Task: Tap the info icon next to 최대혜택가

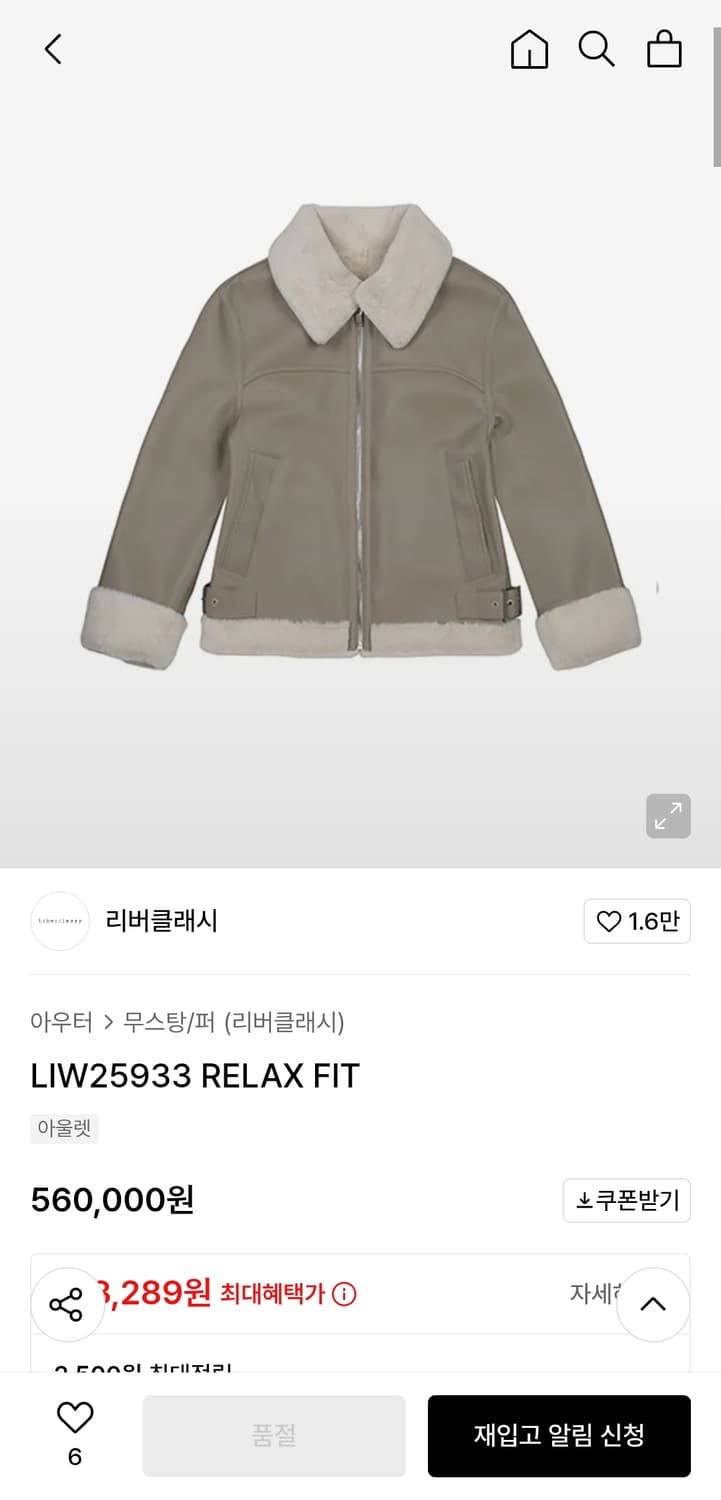Action: (345, 1294)
